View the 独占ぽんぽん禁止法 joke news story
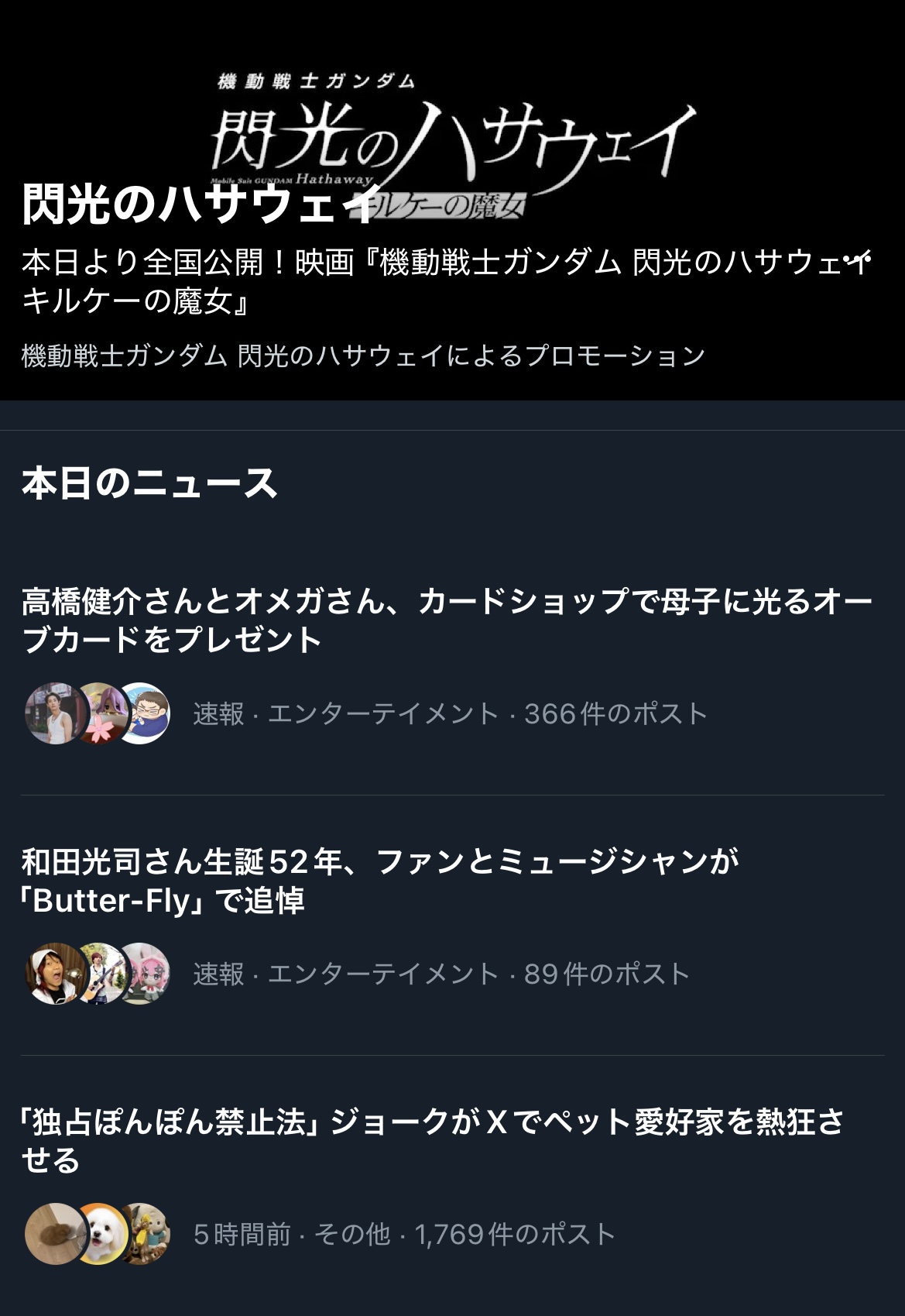This screenshot has height=1316, width=905. (432, 1141)
